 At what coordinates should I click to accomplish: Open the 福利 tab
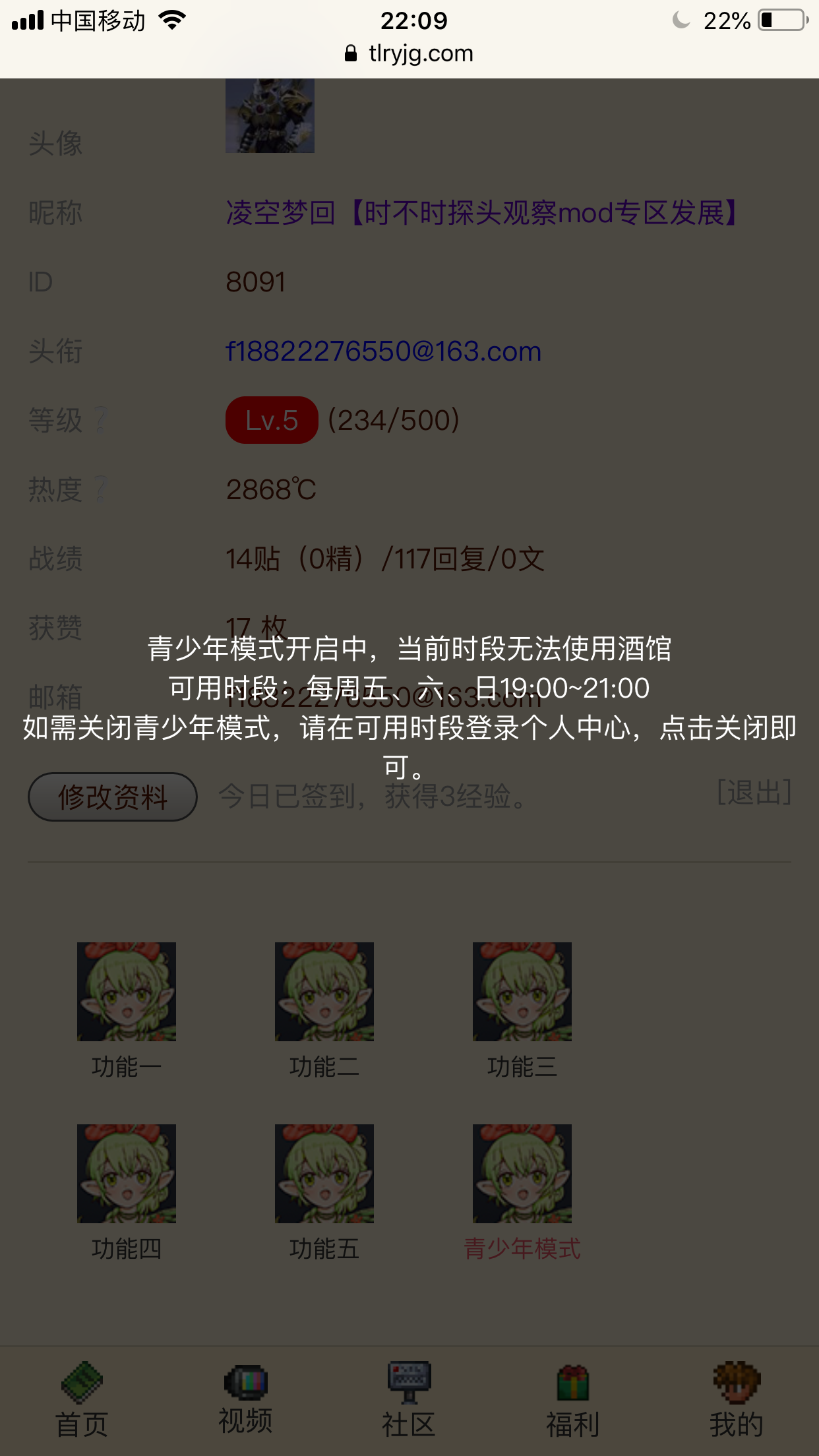(x=572, y=1399)
